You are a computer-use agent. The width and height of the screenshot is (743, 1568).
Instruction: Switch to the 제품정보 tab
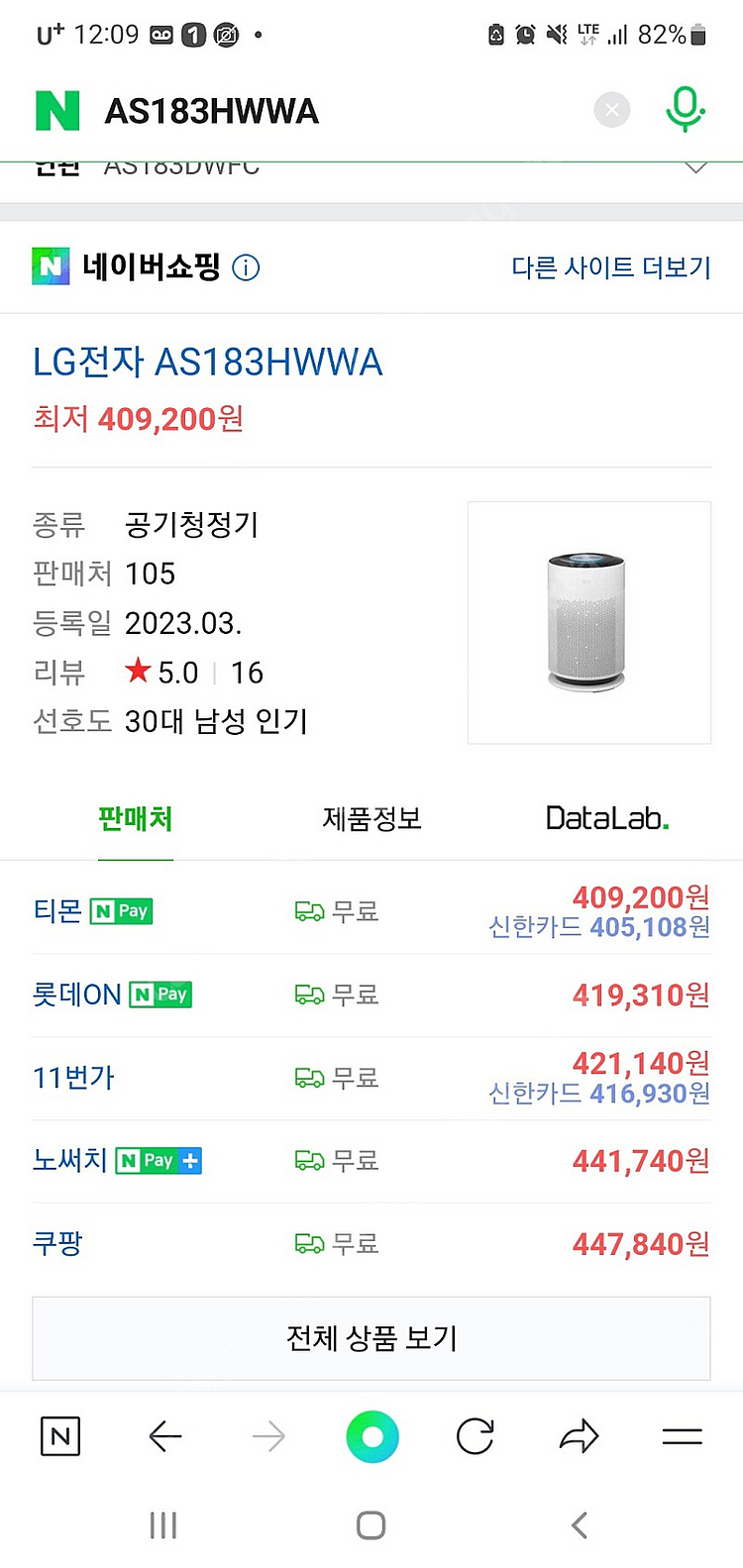pos(371,819)
